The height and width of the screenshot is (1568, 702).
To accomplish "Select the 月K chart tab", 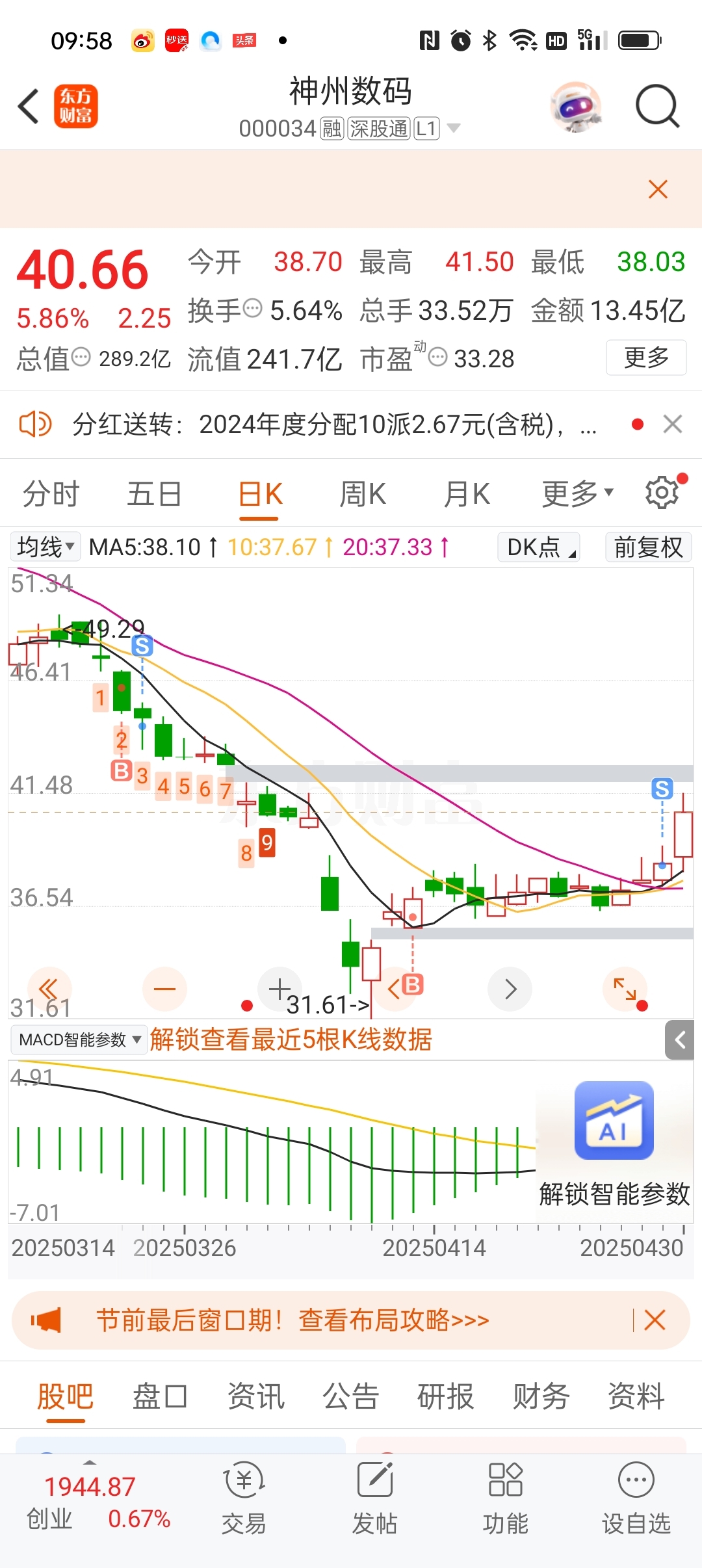I will pos(466,494).
